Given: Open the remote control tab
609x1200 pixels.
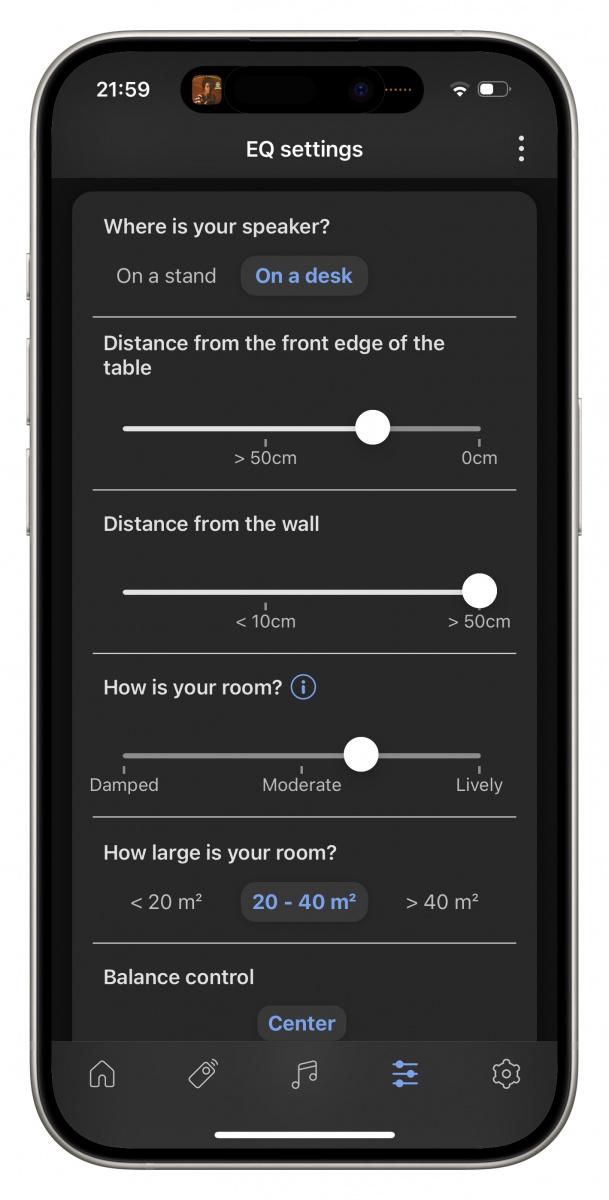Looking at the screenshot, I should [203, 1075].
